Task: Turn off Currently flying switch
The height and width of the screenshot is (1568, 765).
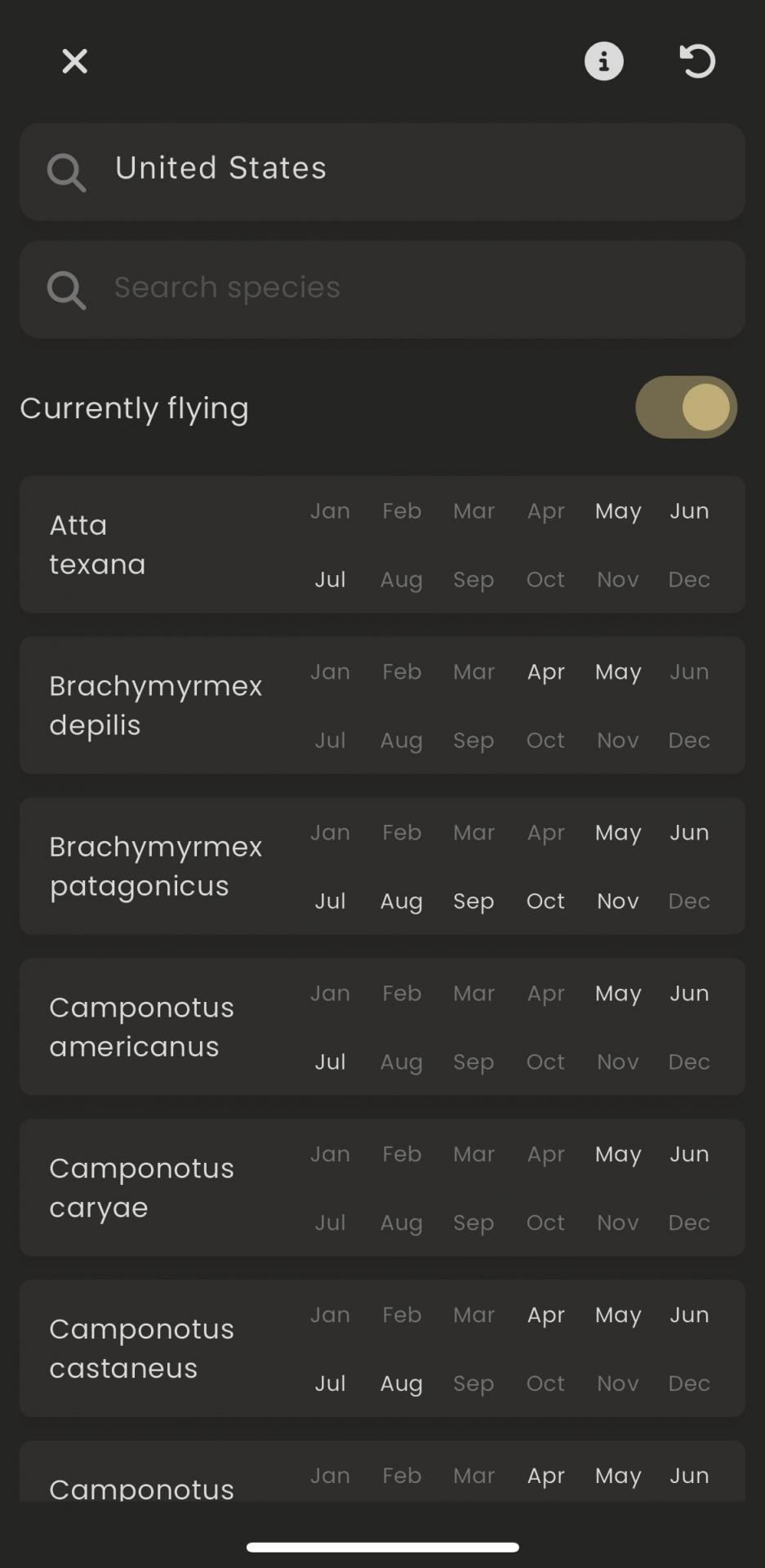Action: [x=686, y=408]
